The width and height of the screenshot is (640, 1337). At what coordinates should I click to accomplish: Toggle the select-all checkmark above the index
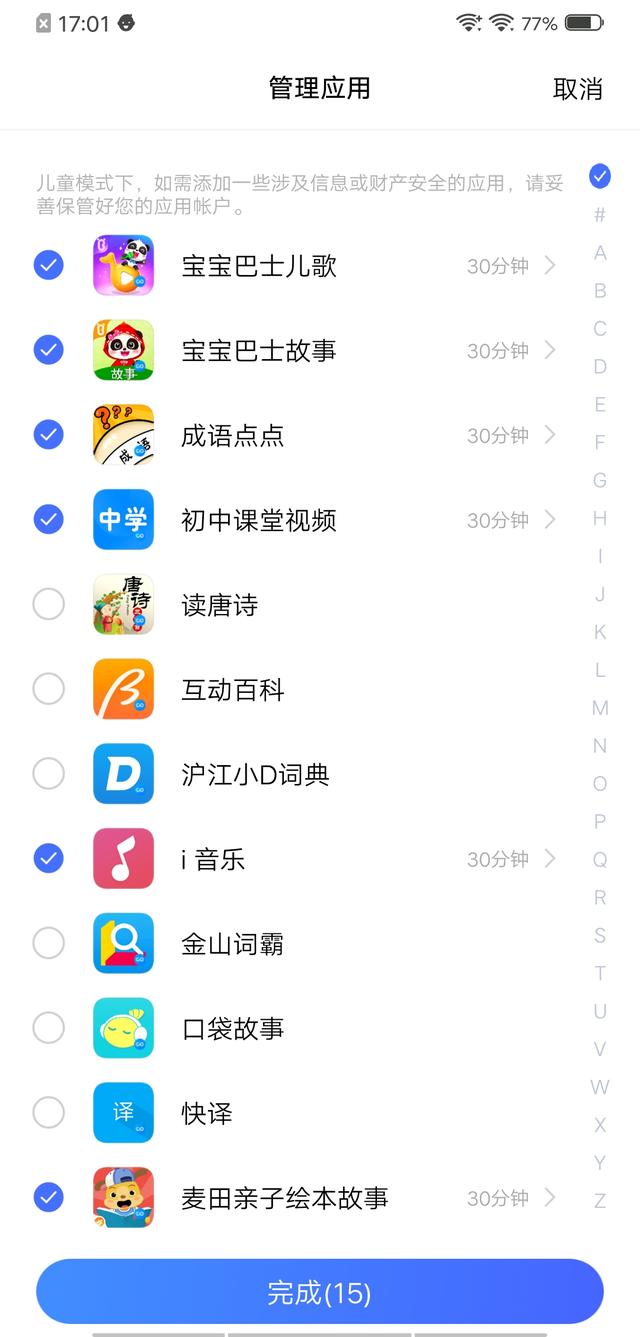[600, 177]
